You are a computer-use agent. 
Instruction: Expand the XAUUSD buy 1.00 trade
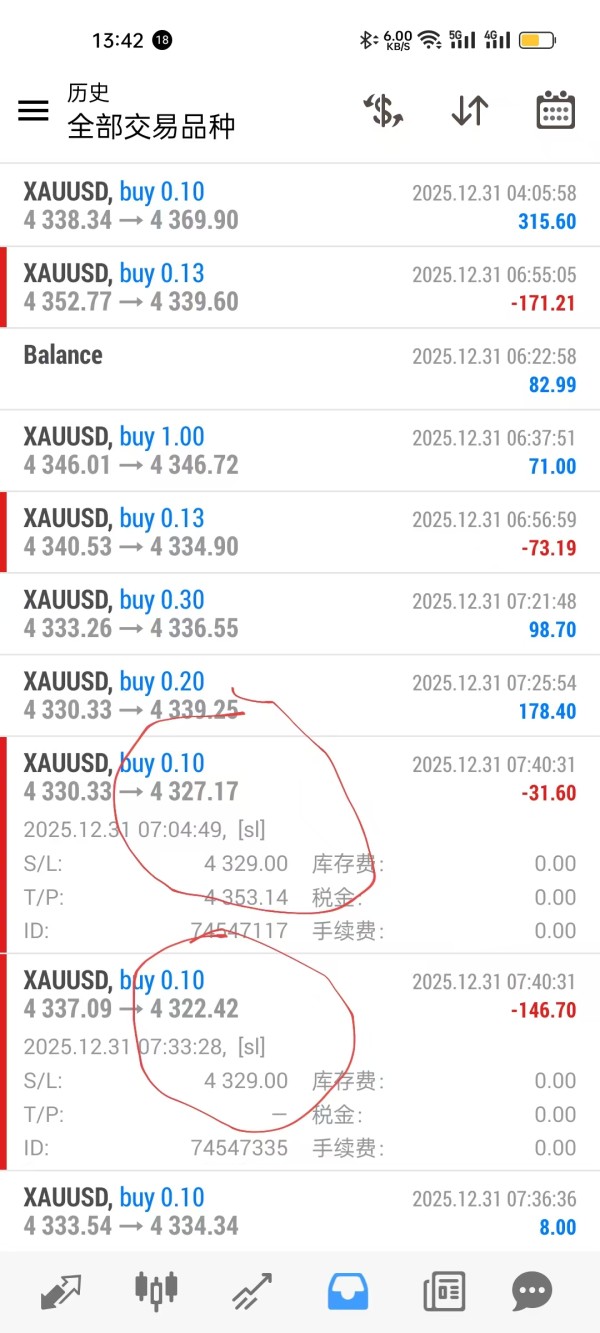300,451
